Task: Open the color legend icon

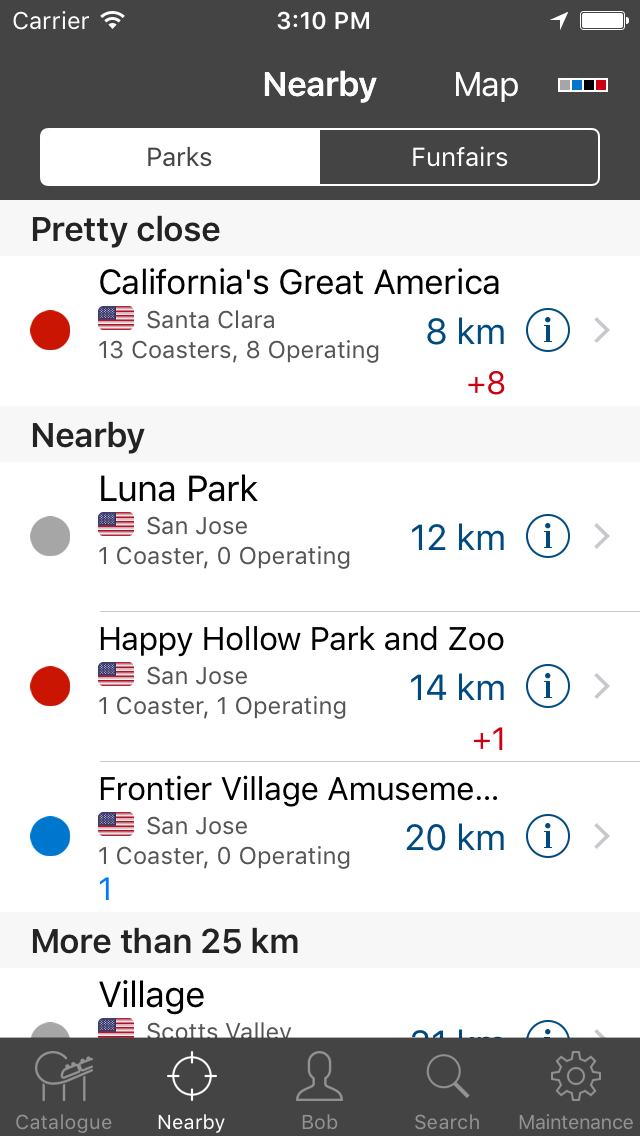Action: (x=583, y=85)
